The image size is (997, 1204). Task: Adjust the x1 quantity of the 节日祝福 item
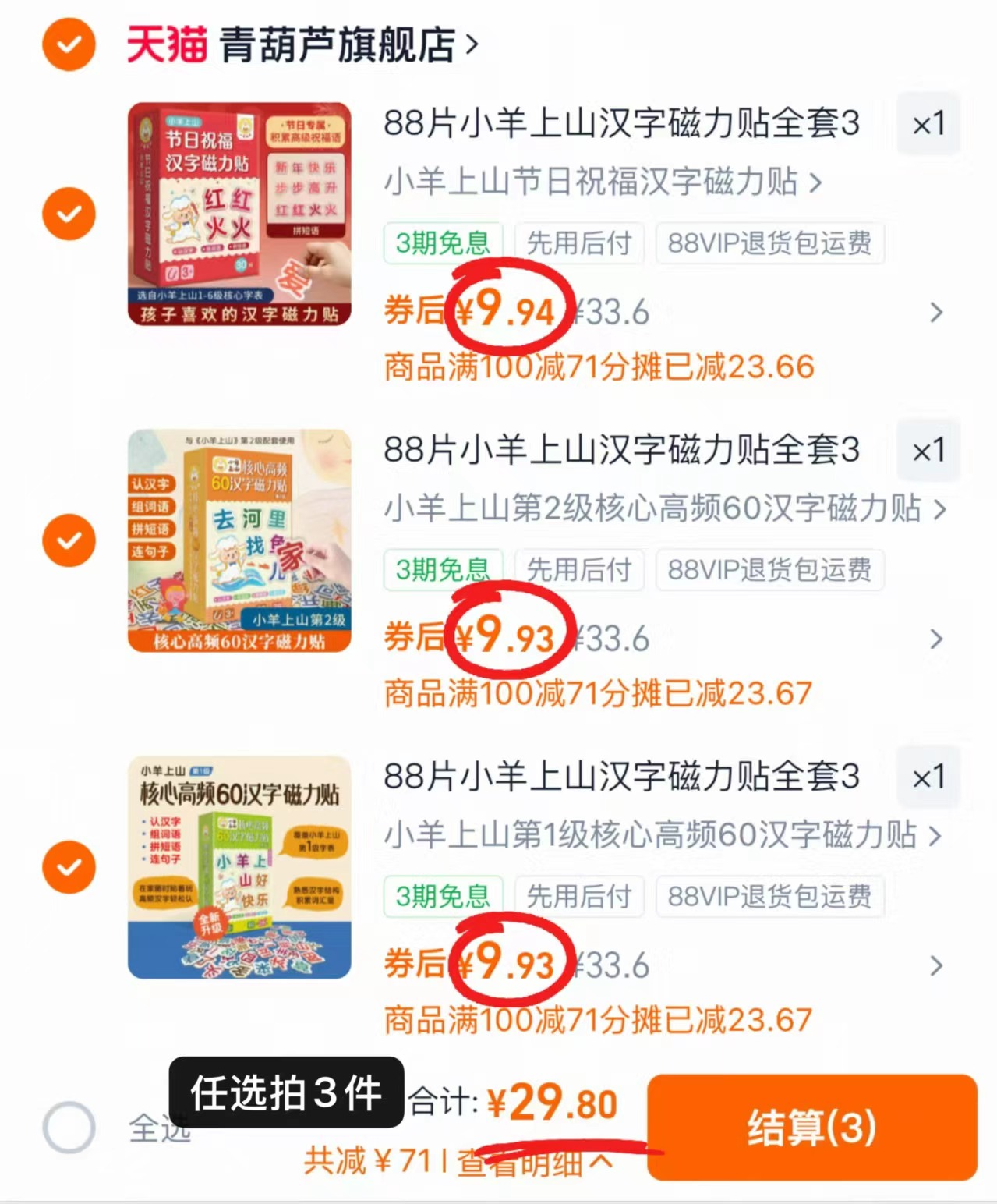pos(928,123)
